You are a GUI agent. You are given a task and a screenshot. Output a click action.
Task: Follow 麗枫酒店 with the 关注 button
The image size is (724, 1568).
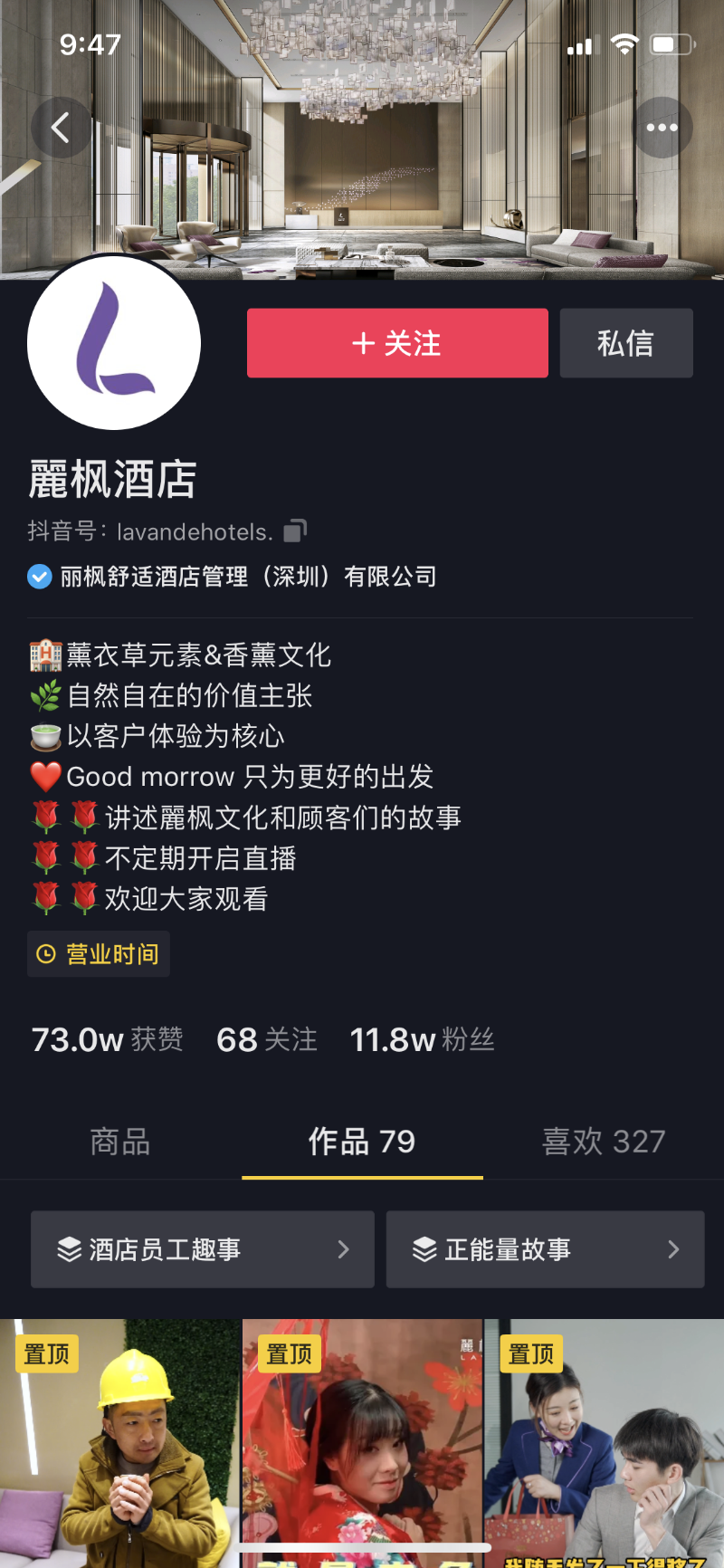397,343
